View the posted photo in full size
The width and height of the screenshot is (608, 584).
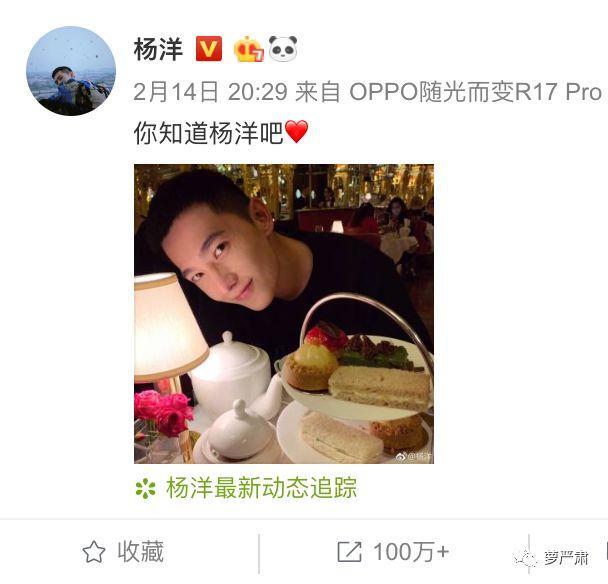(284, 314)
